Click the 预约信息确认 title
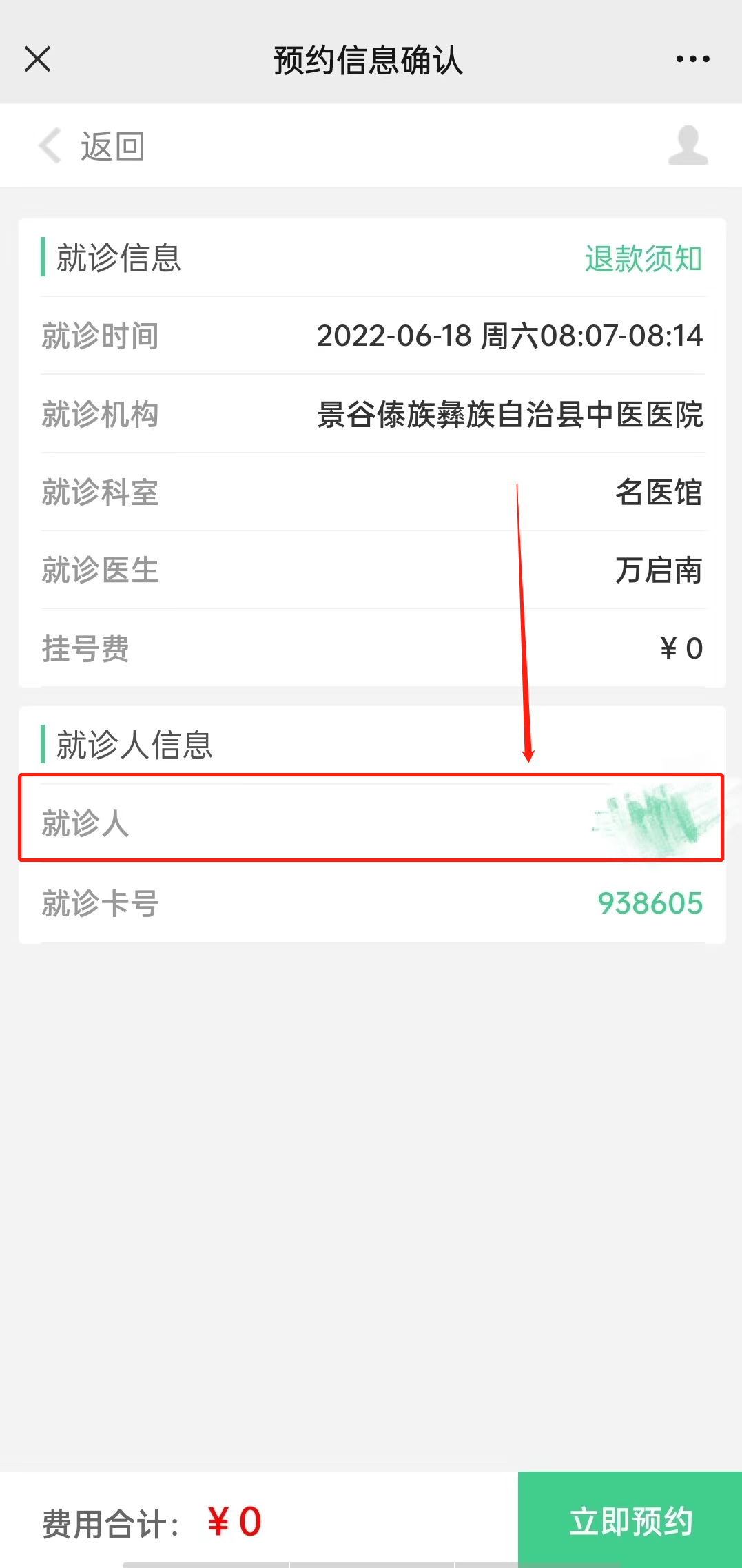This screenshot has width=742, height=1568. pos(369,60)
